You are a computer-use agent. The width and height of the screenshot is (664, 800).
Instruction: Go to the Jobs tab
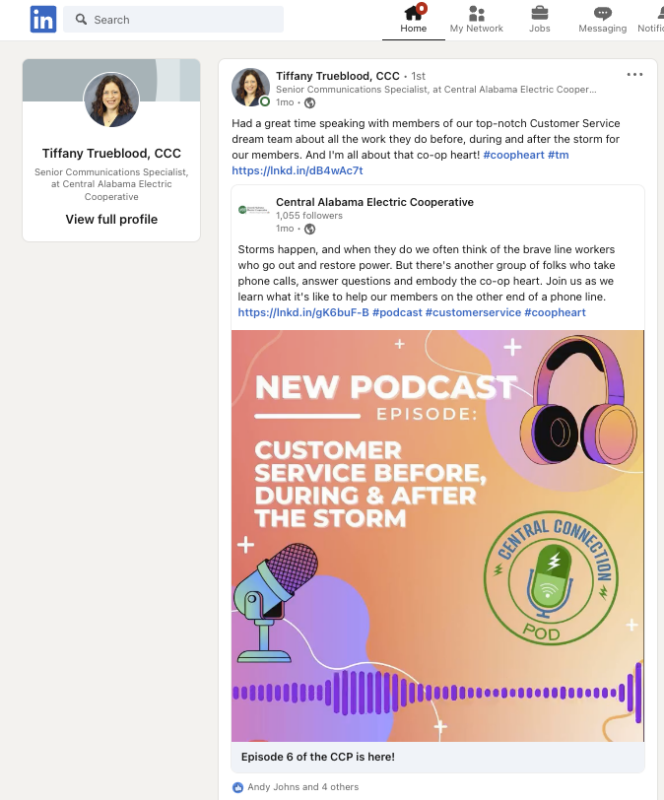click(539, 19)
